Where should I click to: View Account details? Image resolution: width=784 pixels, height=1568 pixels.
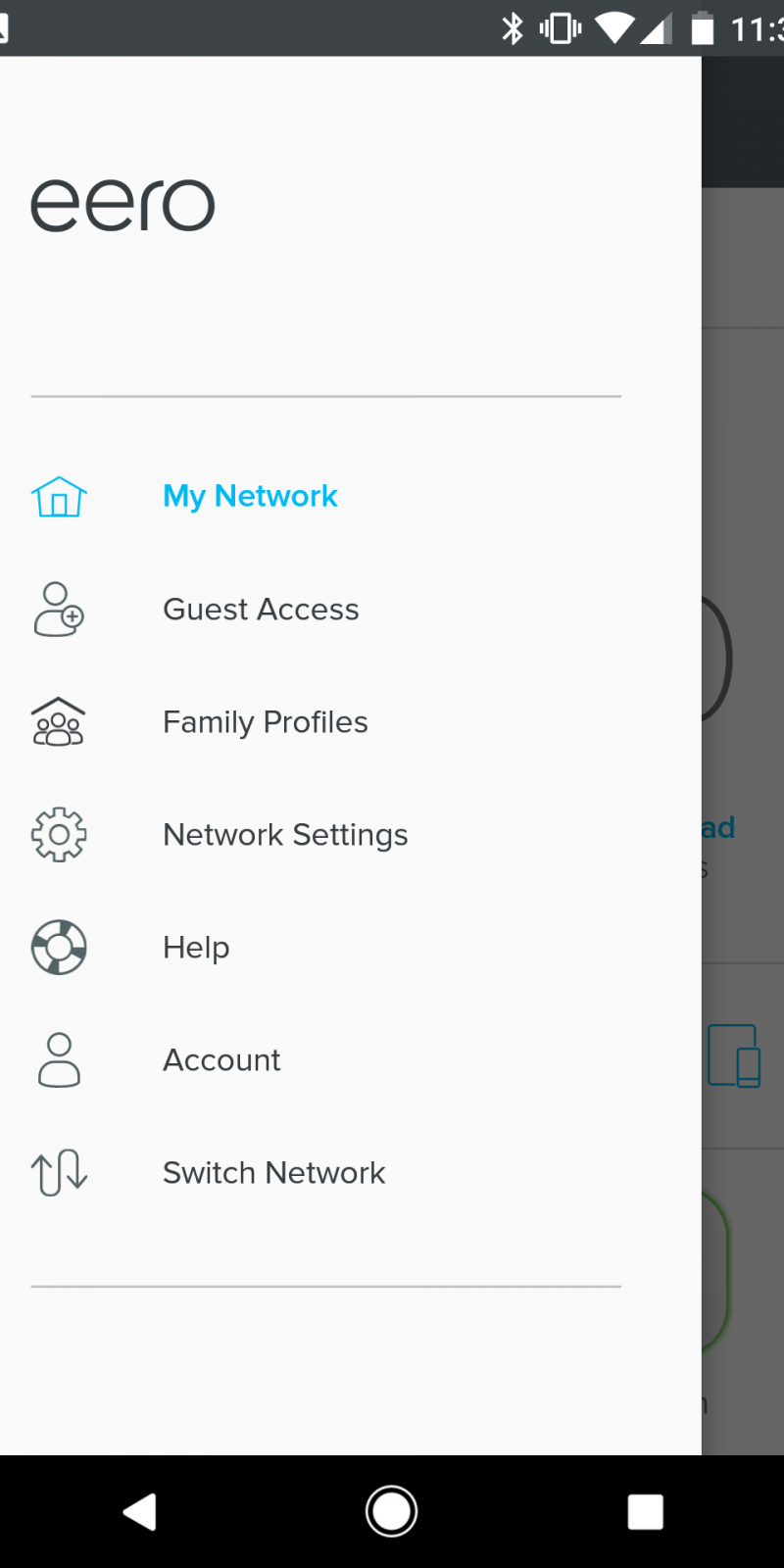[221, 1060]
